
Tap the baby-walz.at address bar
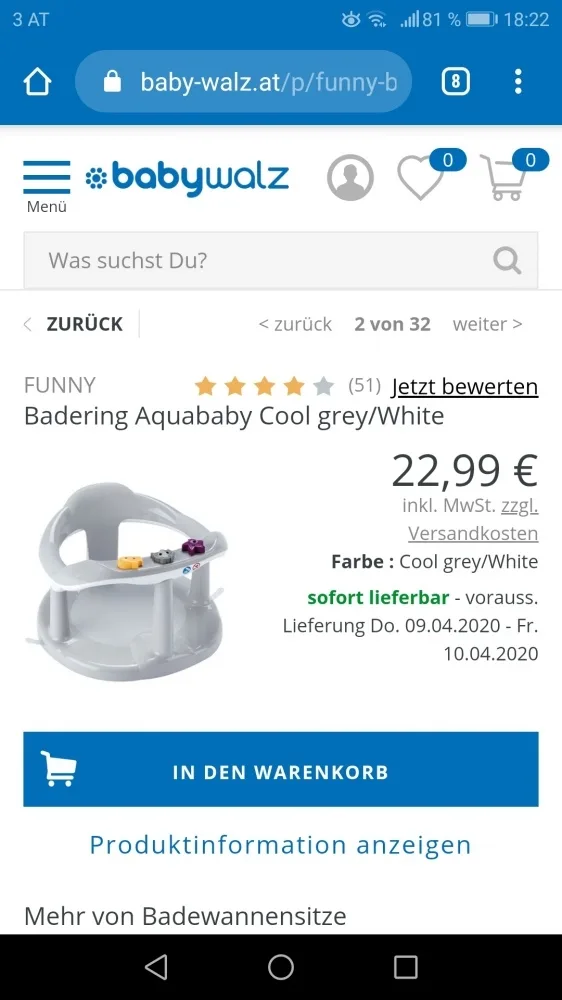point(244,82)
